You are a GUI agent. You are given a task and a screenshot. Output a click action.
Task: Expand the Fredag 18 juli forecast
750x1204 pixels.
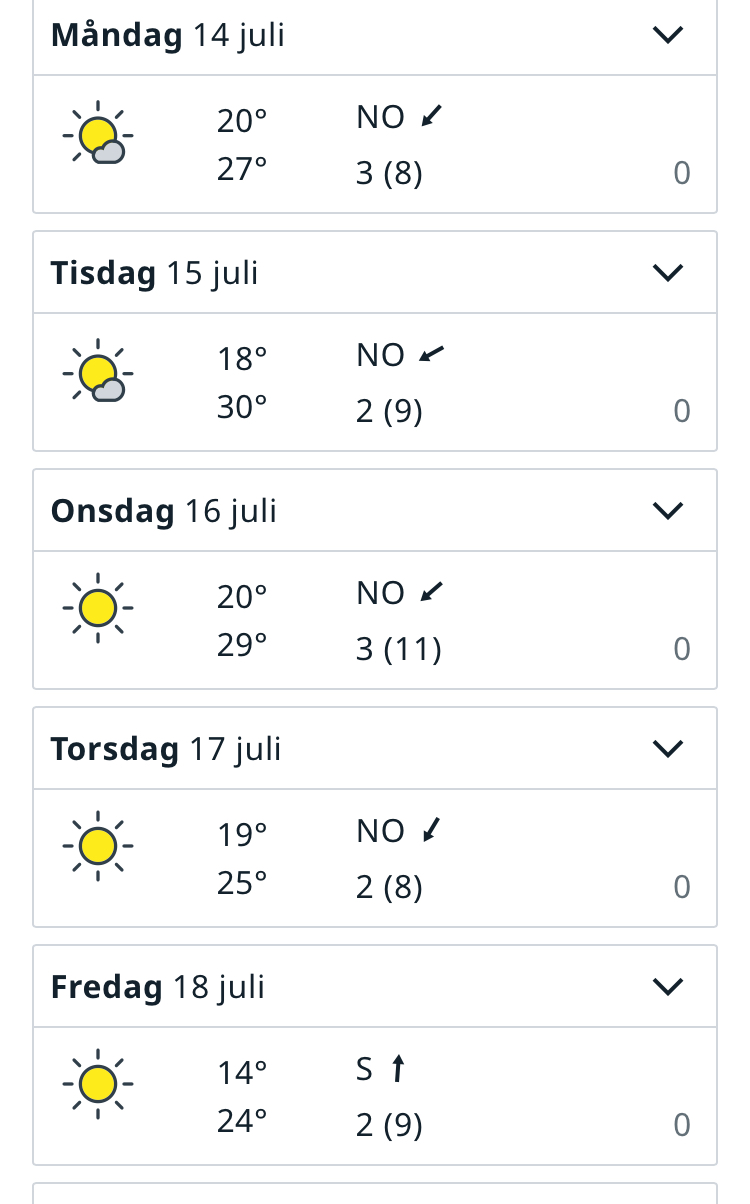[667, 986]
